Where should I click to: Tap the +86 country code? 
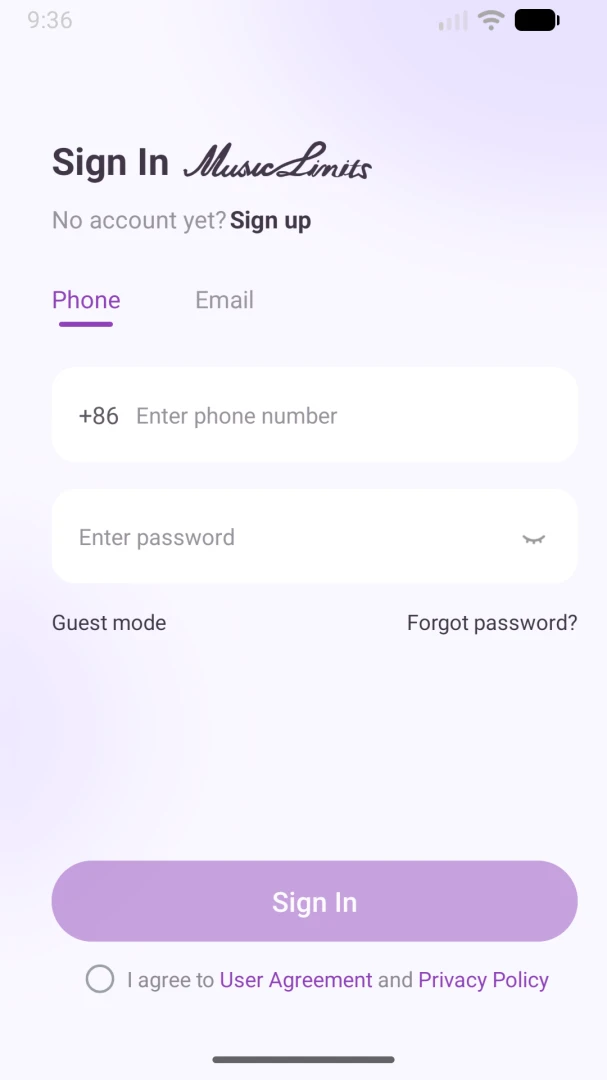coord(99,416)
